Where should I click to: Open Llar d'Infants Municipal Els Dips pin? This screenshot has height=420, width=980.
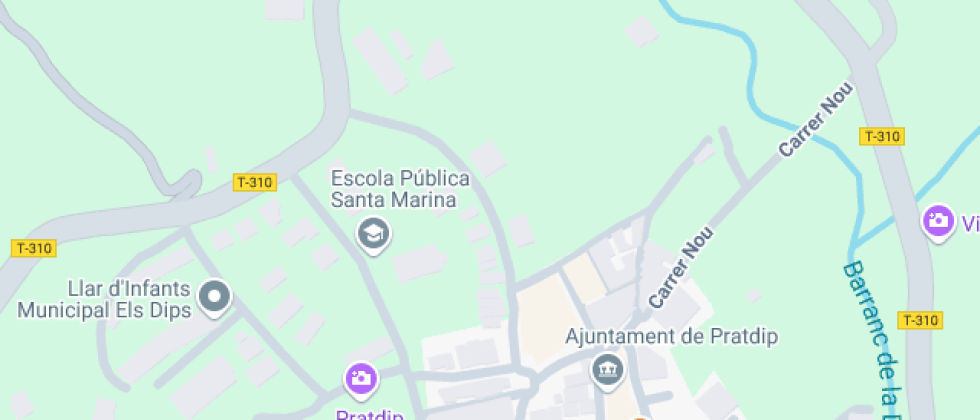(215, 297)
